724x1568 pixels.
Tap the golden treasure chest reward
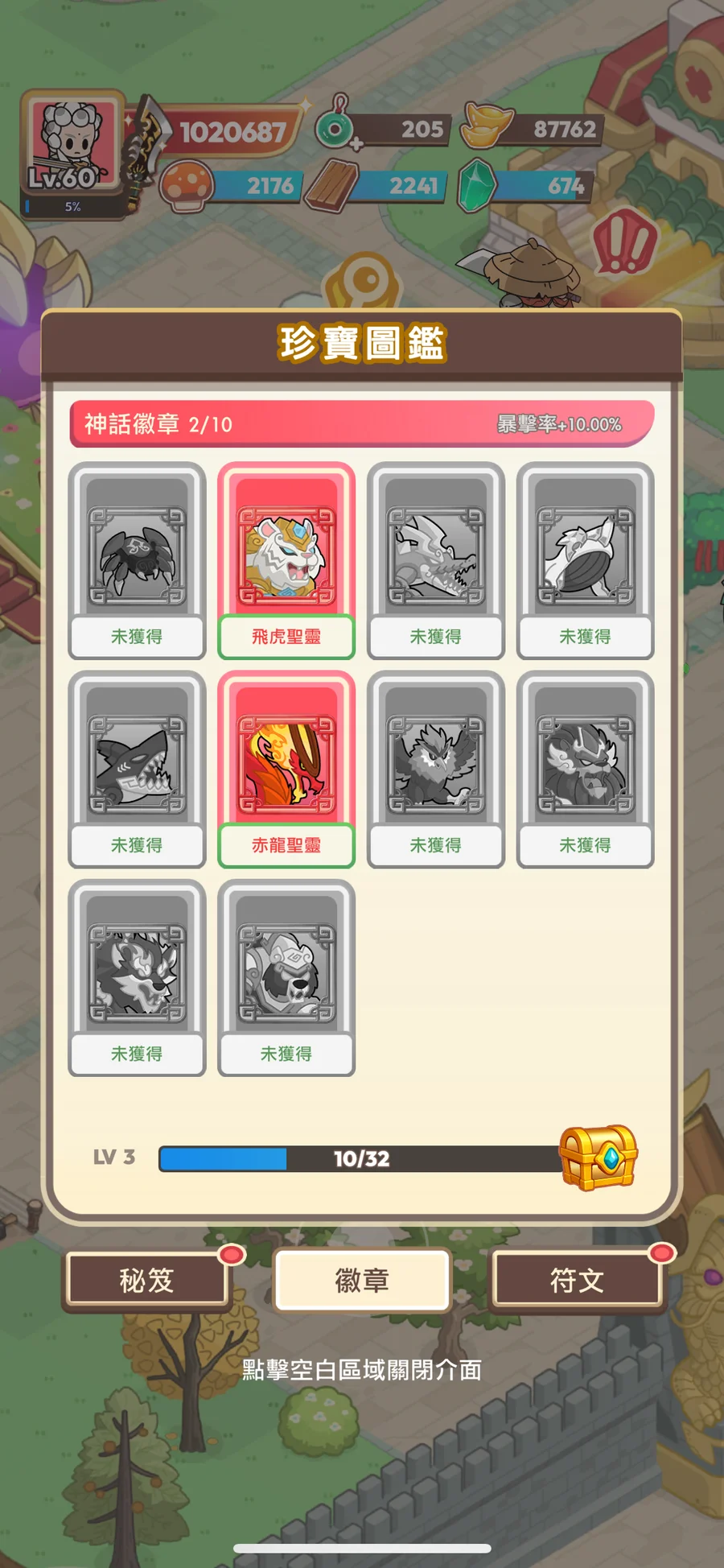click(599, 1157)
